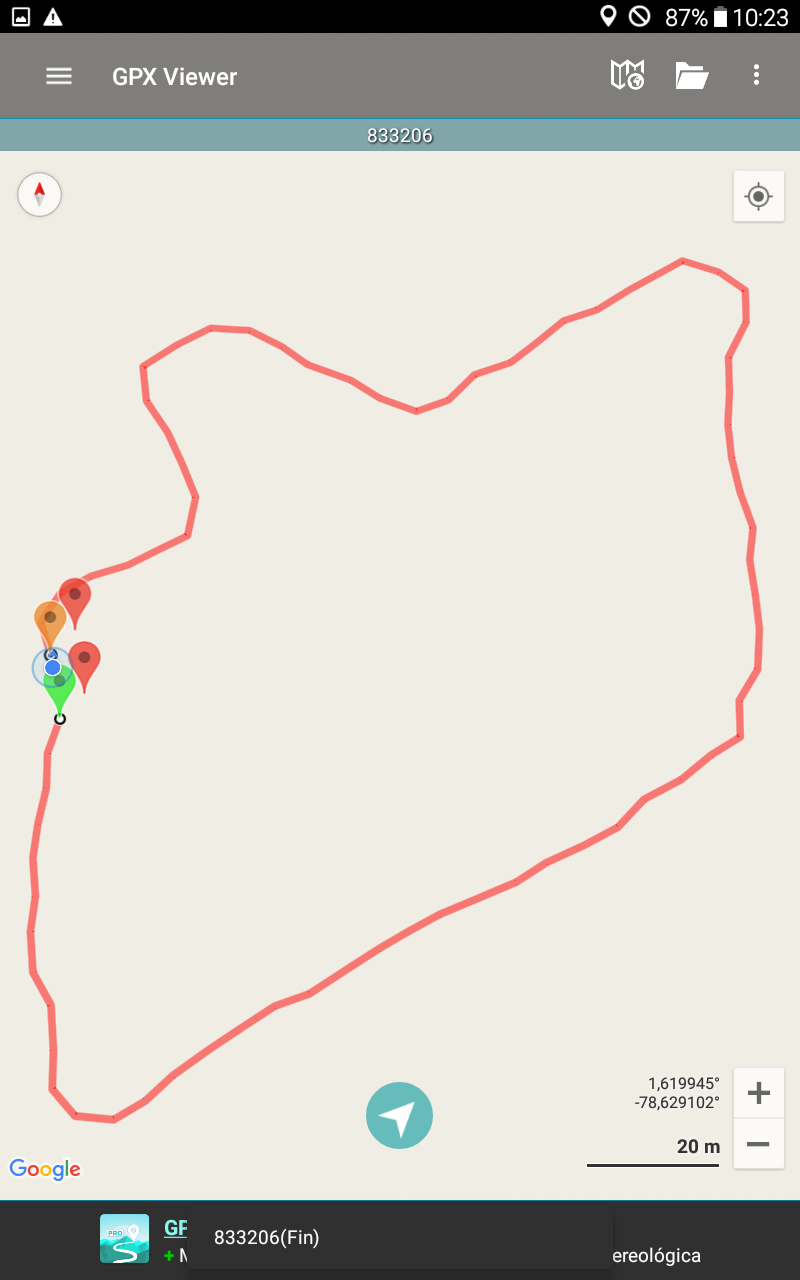Zoom out of the map
The width and height of the screenshot is (800, 1280).
pyautogui.click(x=758, y=1143)
